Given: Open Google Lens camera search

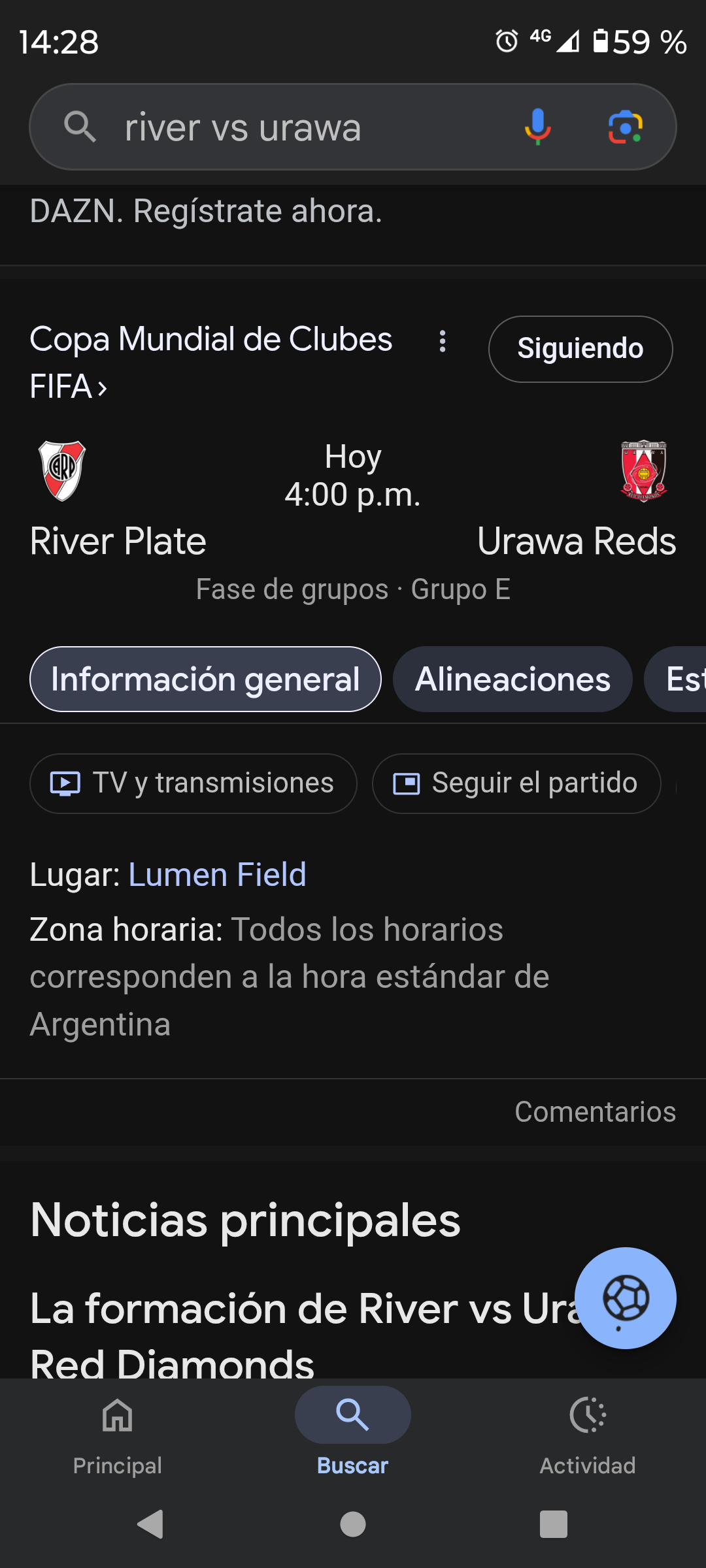Looking at the screenshot, I should click(x=626, y=127).
